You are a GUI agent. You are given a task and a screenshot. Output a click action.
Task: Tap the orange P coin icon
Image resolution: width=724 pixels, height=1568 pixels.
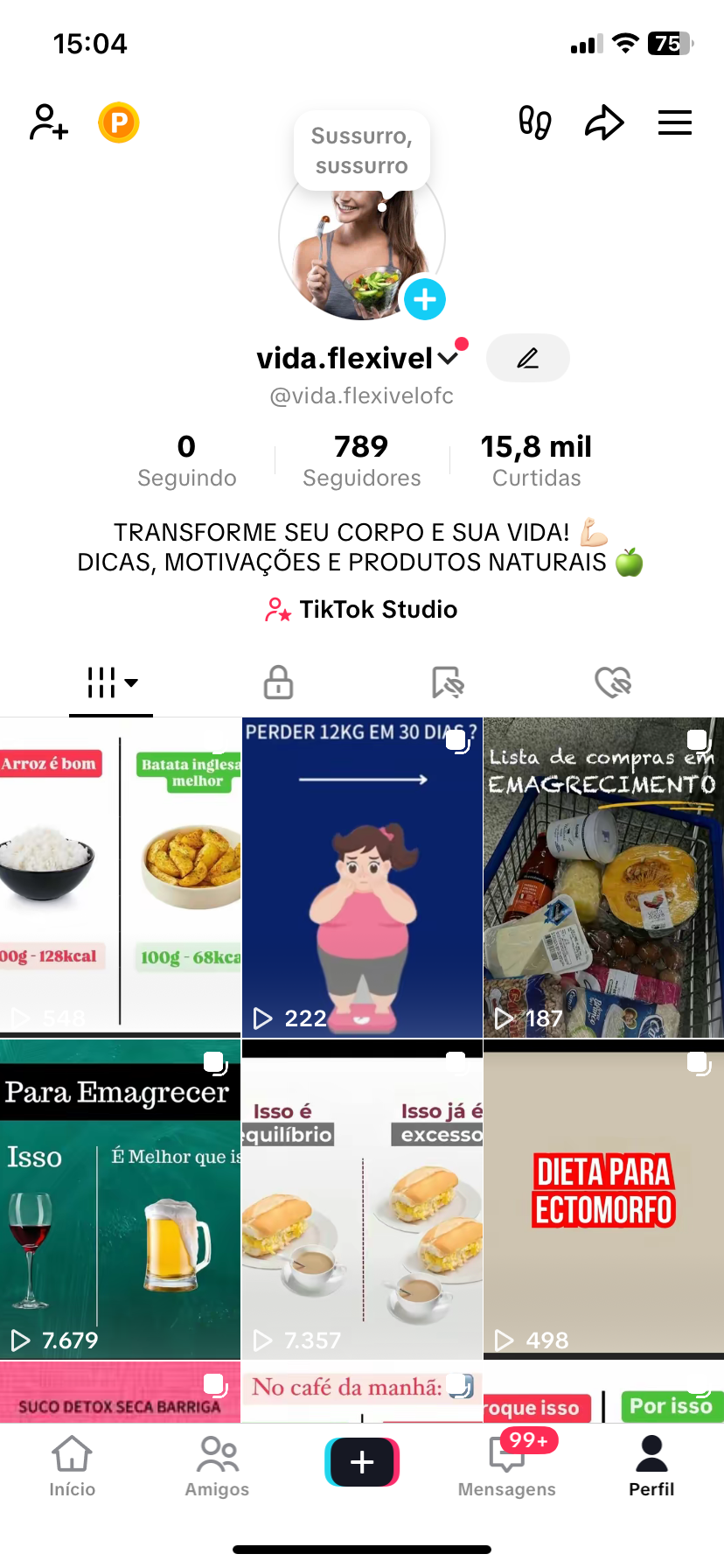point(119,122)
